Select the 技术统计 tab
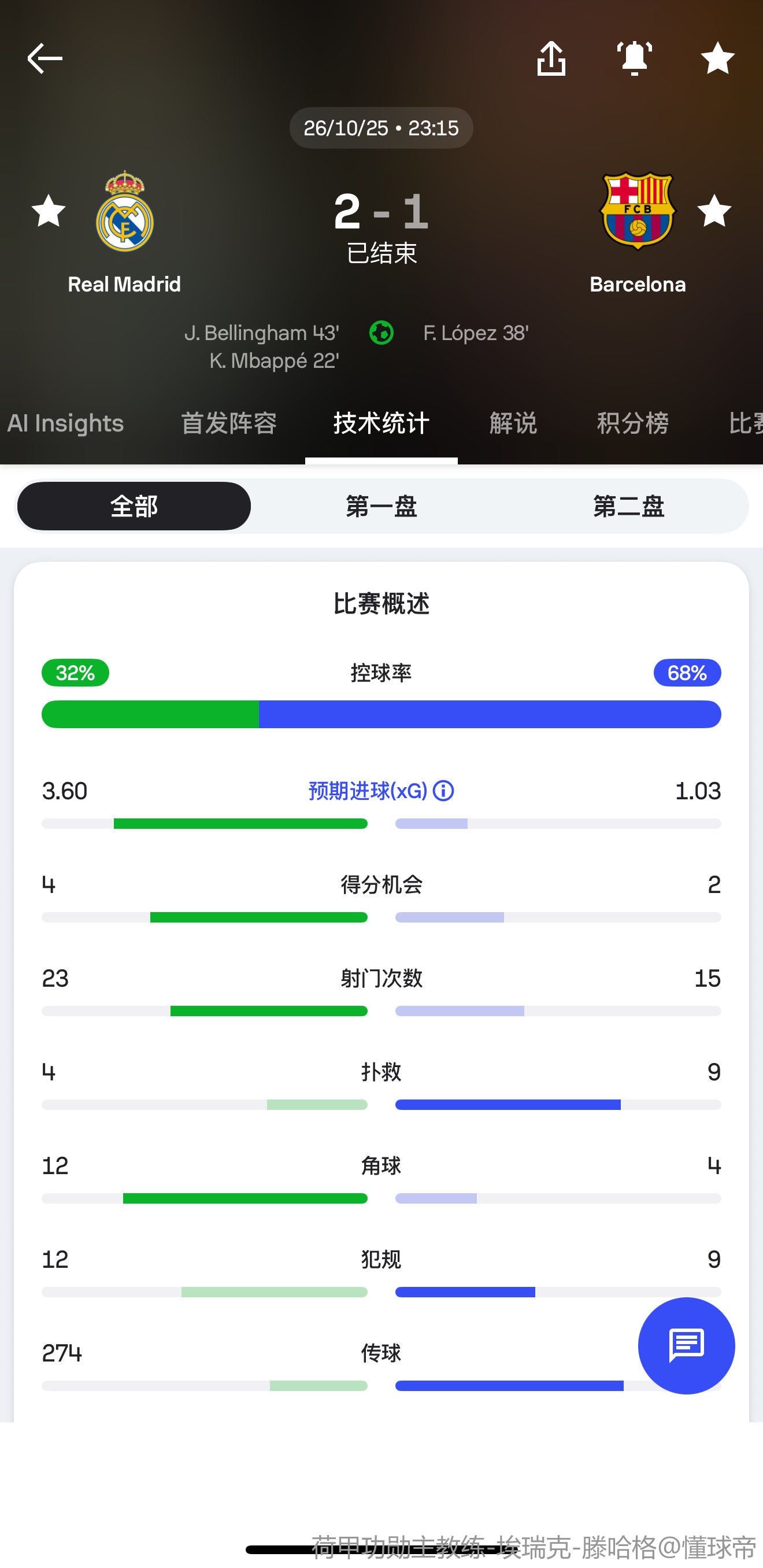 point(381,423)
